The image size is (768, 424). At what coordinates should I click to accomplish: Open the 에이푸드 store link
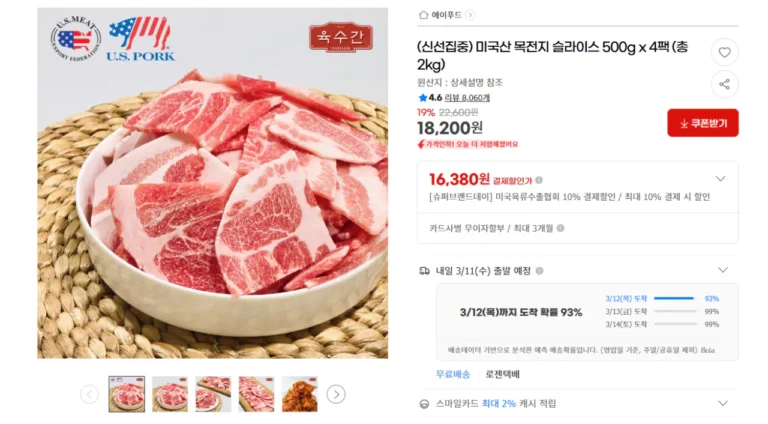pos(446,15)
